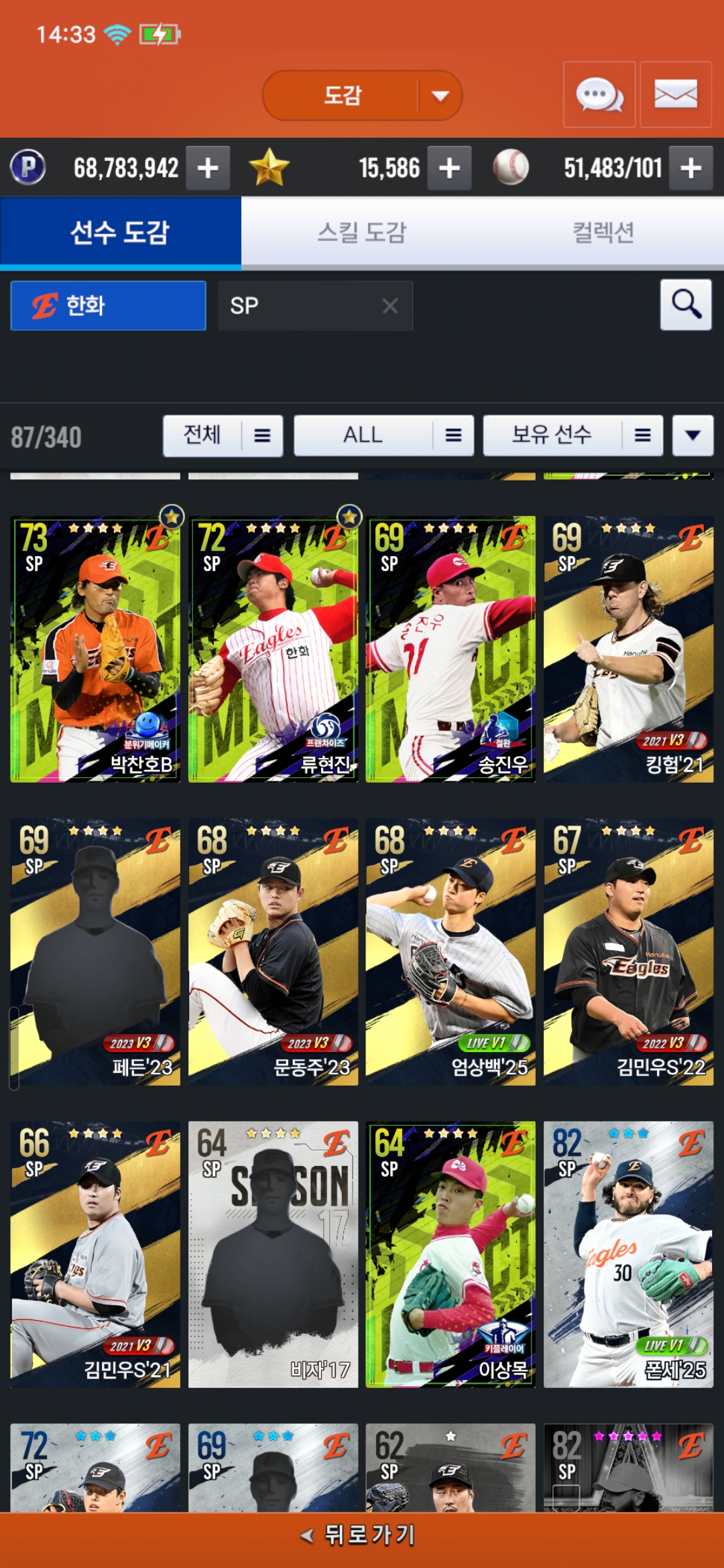
Task: Select the 문동주'23 card
Action: pyautogui.click(x=273, y=951)
